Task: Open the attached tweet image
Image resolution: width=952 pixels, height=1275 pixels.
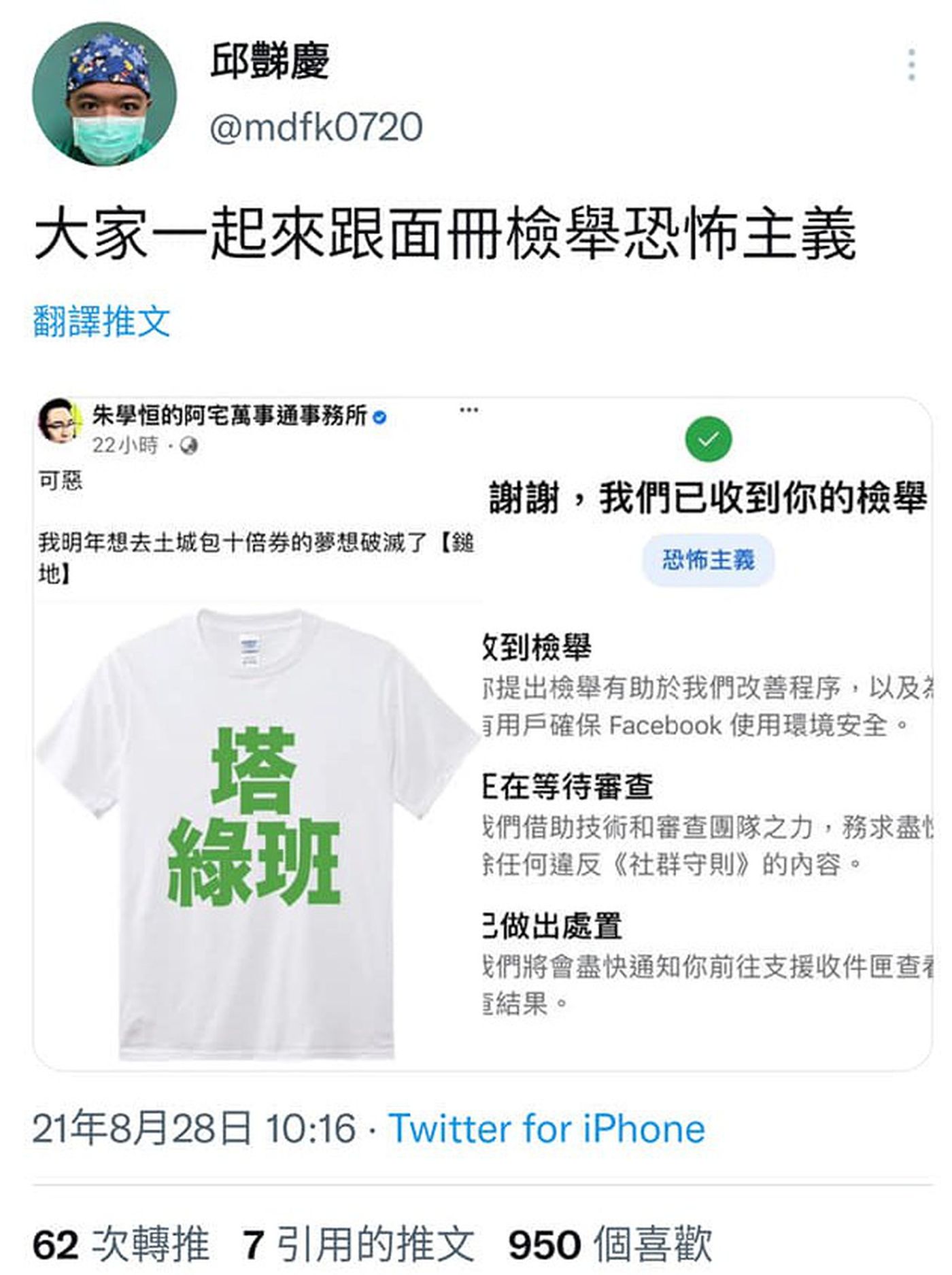Action: click(483, 734)
